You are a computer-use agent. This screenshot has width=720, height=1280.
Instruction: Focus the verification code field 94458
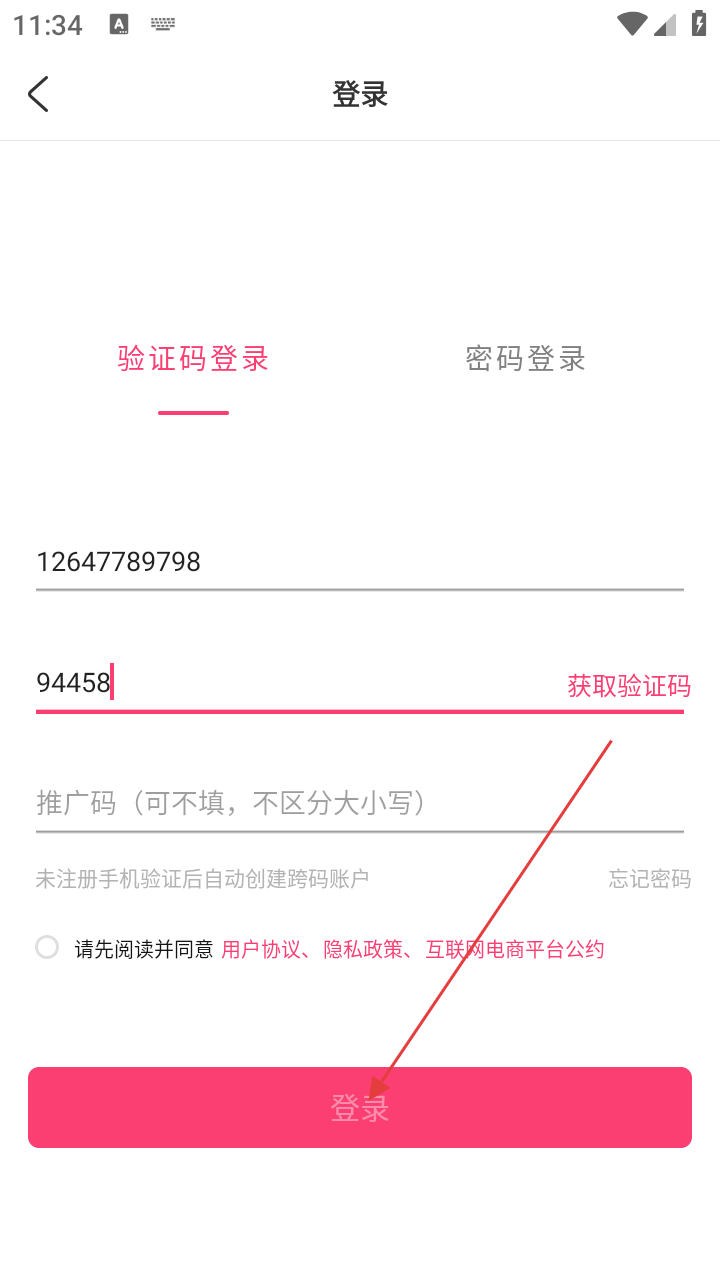pos(280,684)
